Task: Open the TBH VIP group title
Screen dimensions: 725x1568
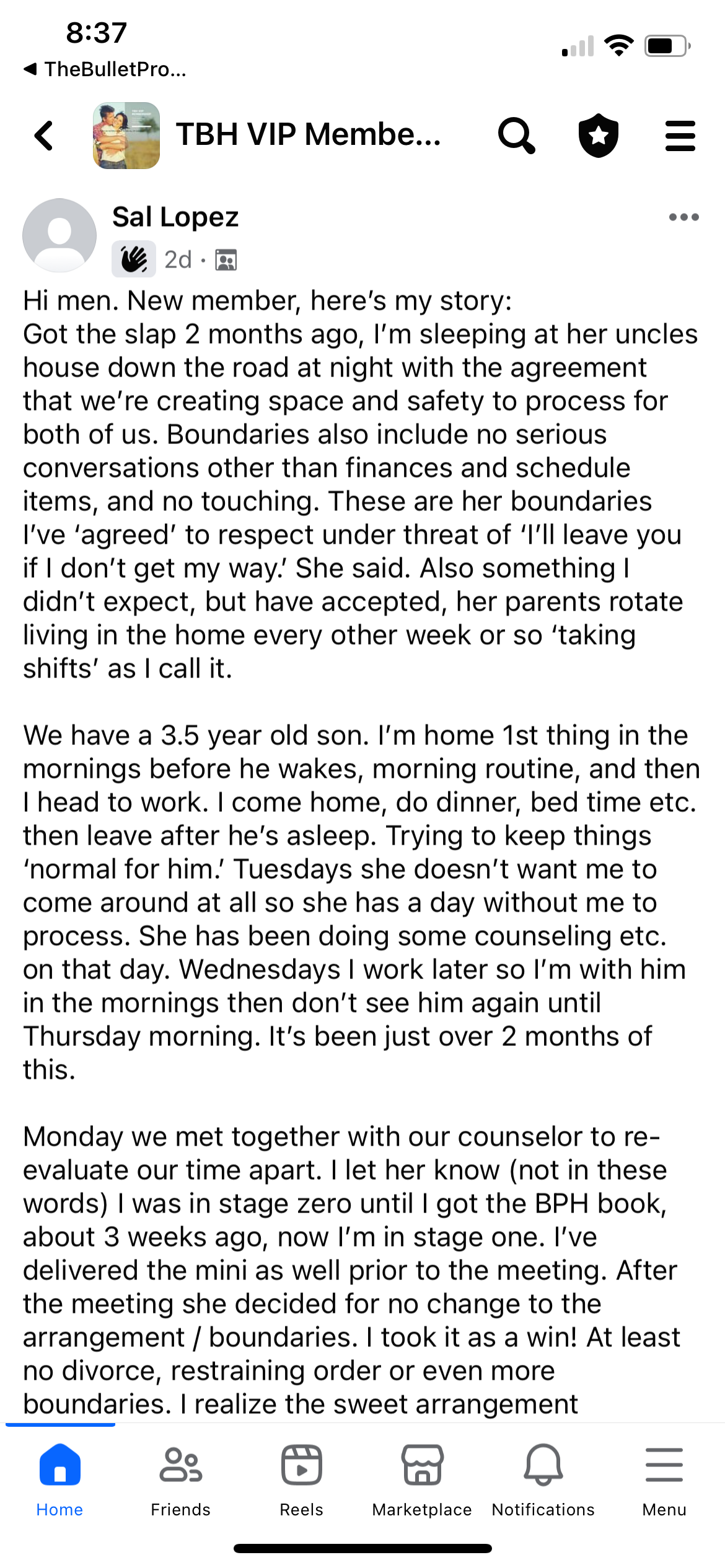Action: pos(308,134)
